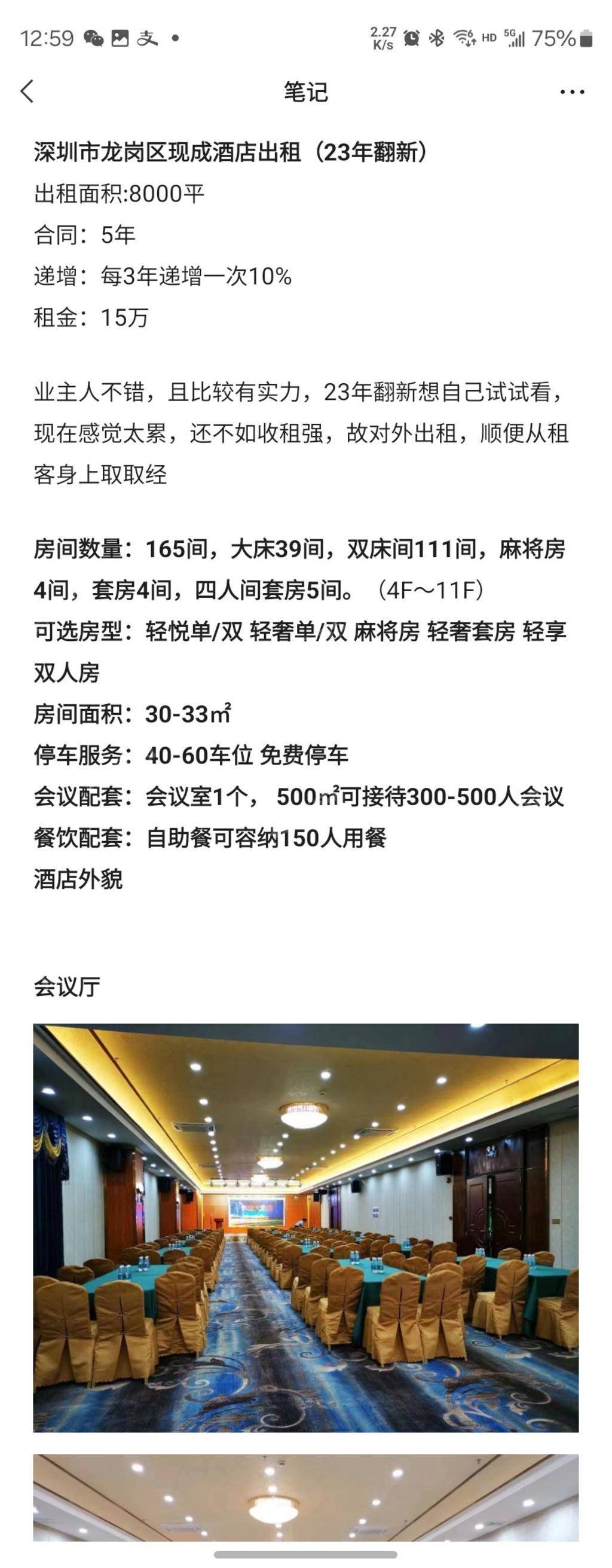
Task: View the second conference hall photo below
Action: tap(305, 1496)
